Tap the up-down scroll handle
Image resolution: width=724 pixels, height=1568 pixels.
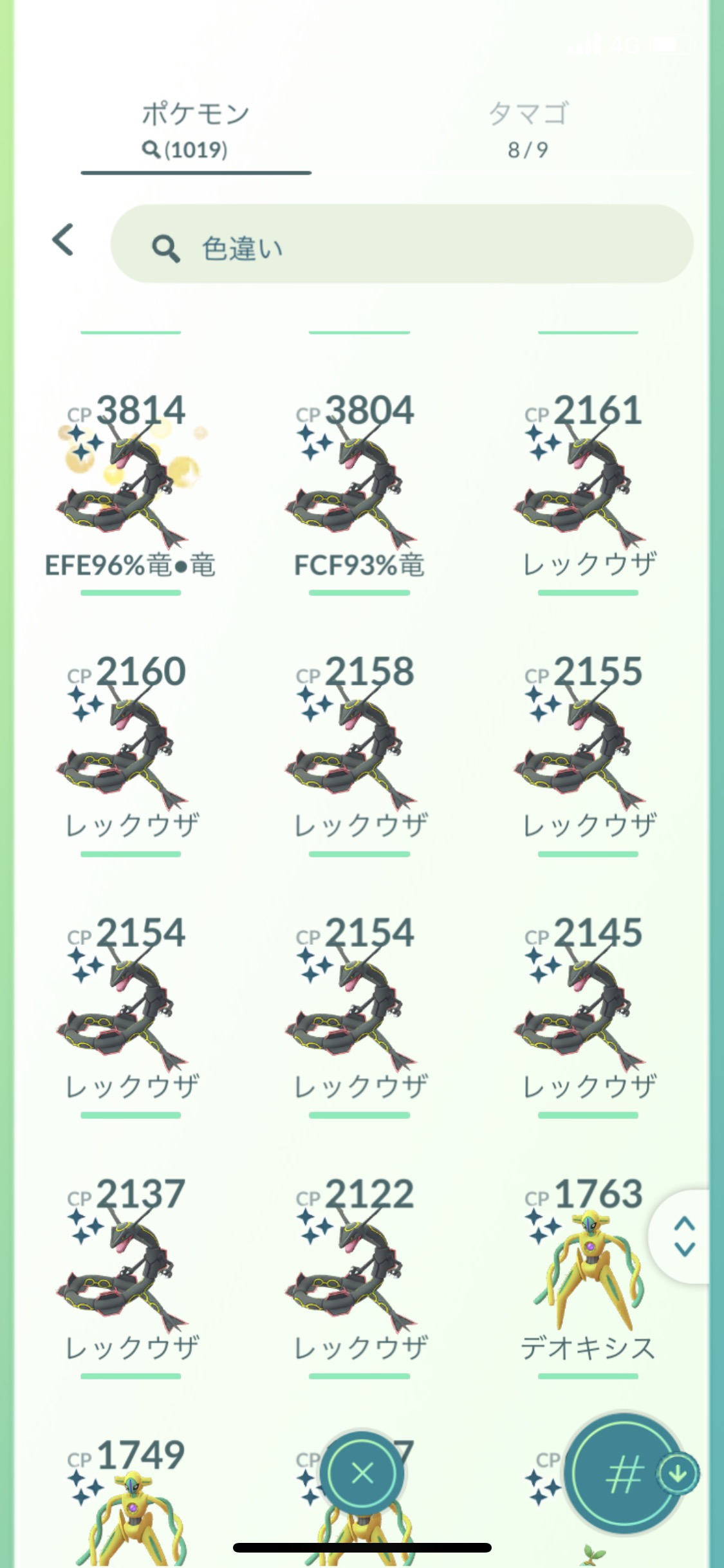684,1237
